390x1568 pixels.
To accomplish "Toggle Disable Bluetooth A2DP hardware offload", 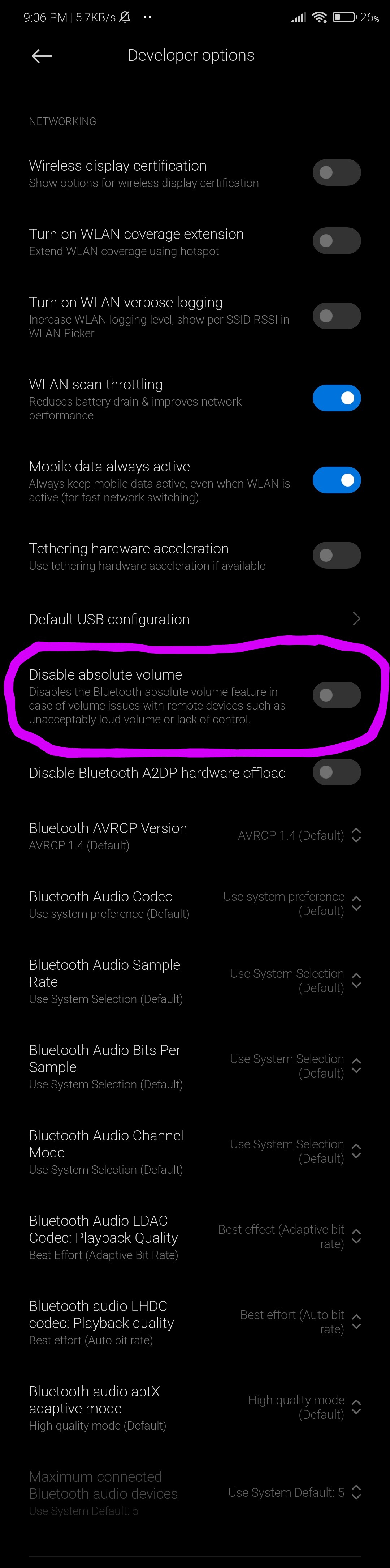I will (337, 772).
